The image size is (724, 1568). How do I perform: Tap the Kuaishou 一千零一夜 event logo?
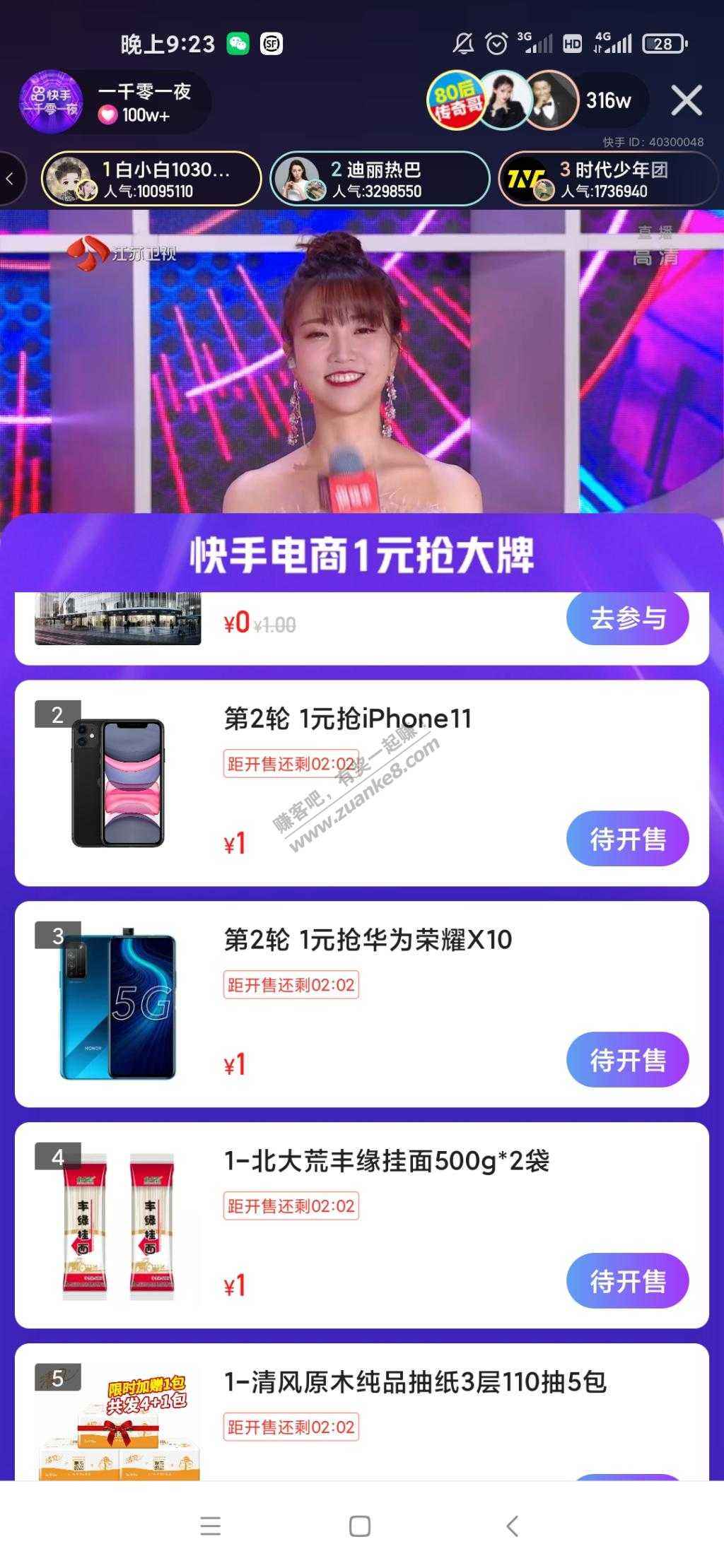pyautogui.click(x=52, y=102)
